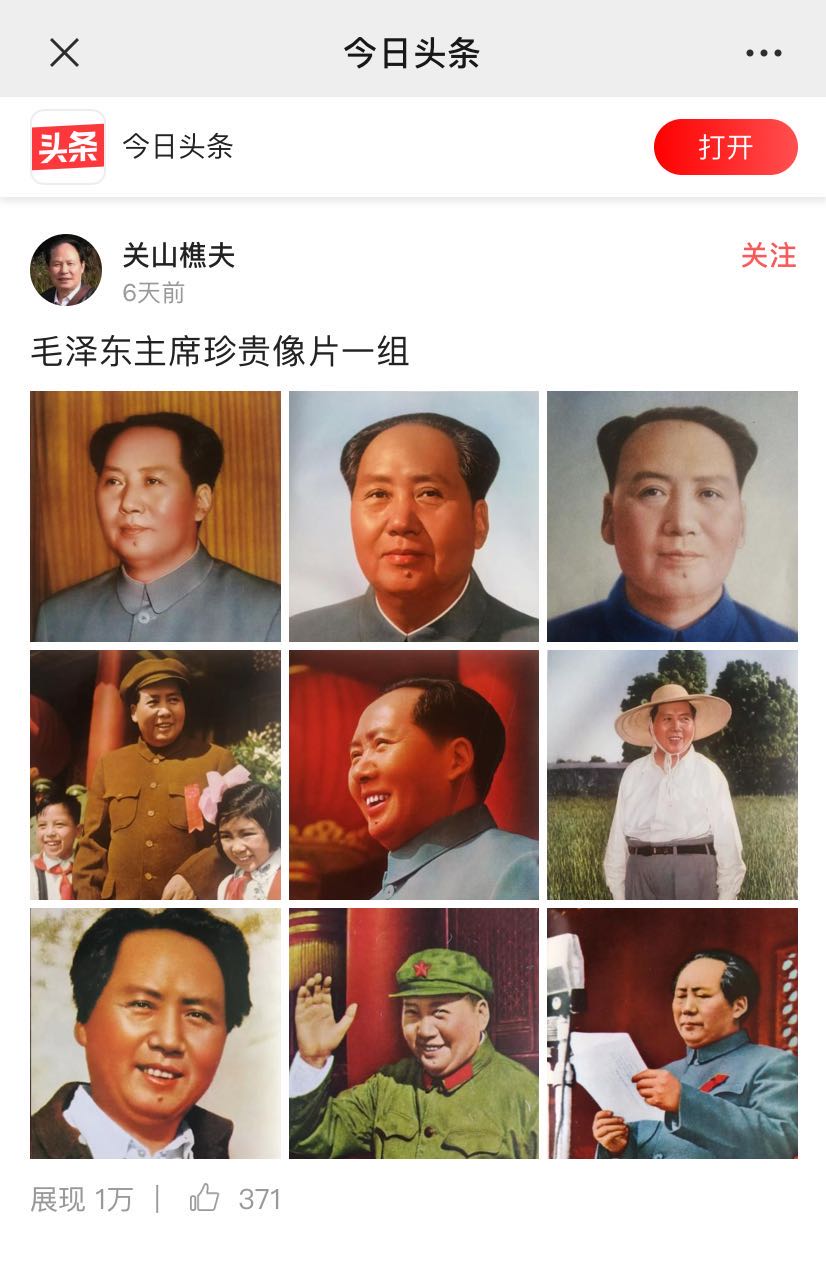Open the photo of reading from paper
The height and width of the screenshot is (1287, 826).
click(x=672, y=1033)
